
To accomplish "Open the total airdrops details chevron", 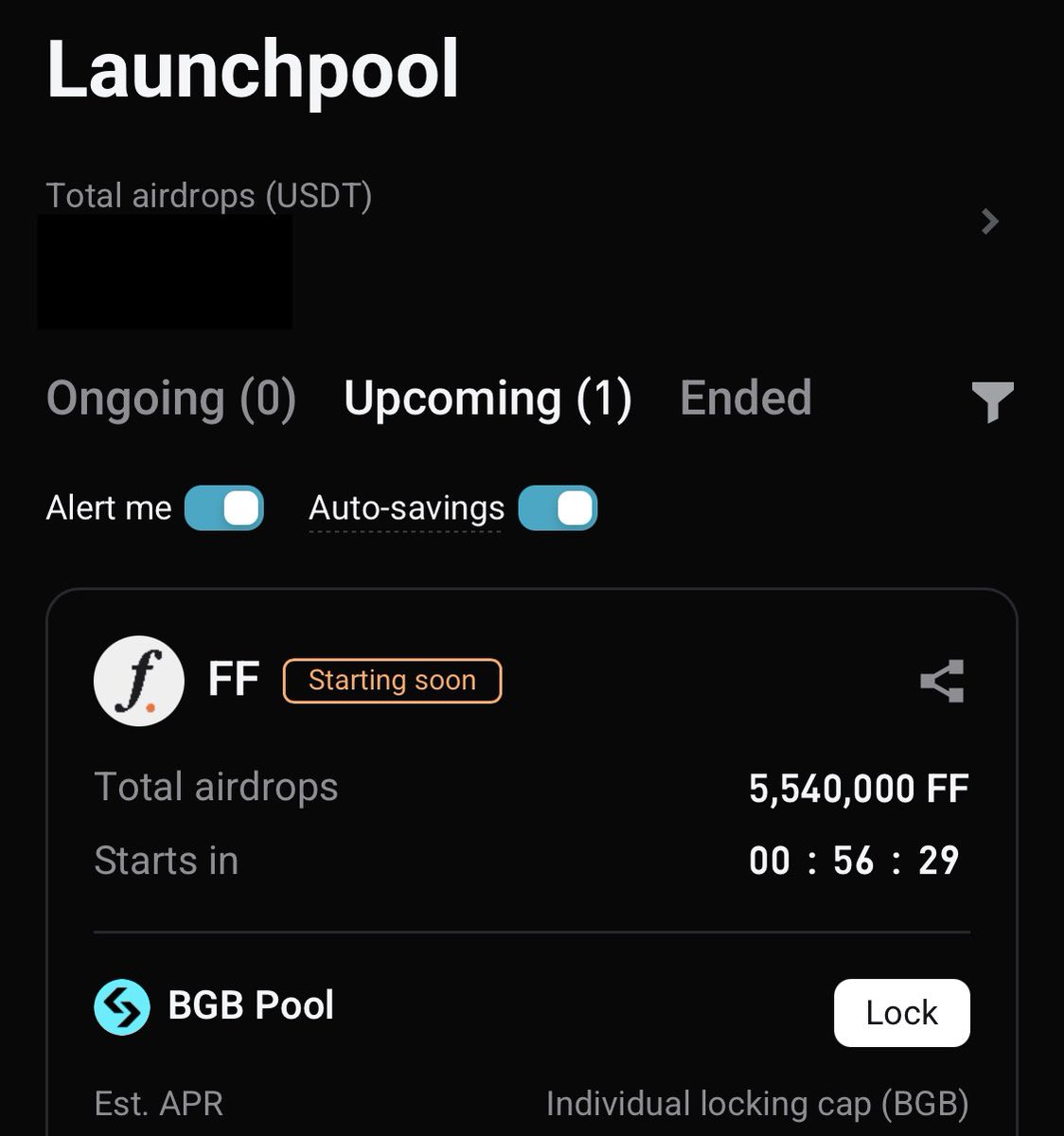I will coord(990,222).
